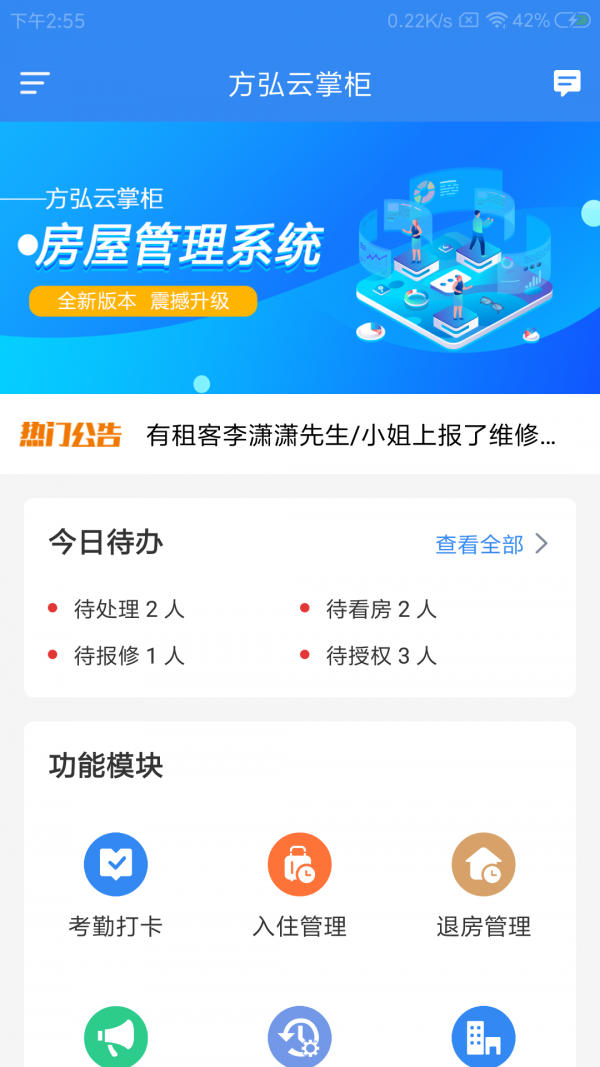
Task: Open the green megaphone module
Action: tap(115, 1037)
